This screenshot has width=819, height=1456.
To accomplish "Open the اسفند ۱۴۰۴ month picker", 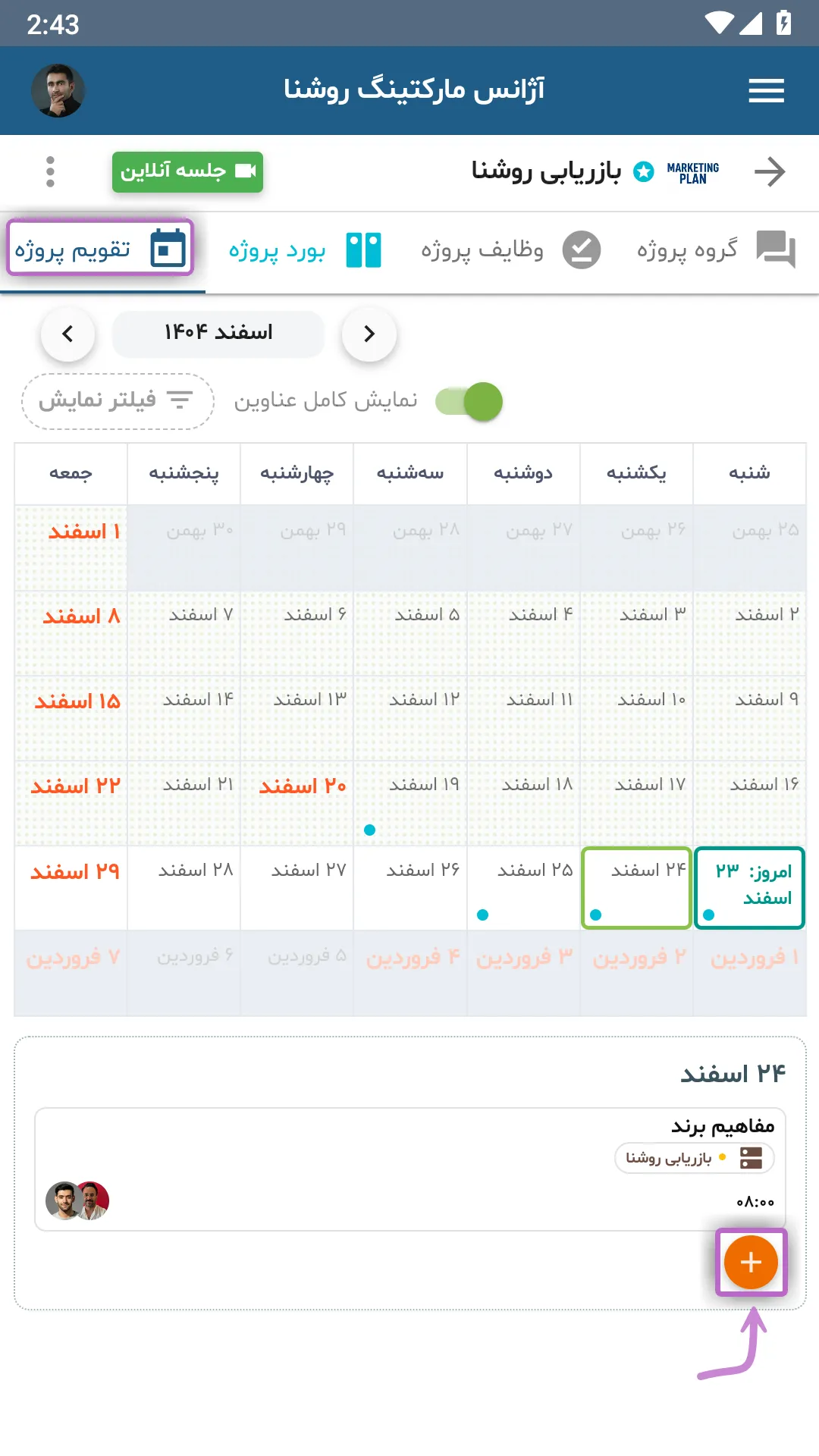I will [218, 333].
